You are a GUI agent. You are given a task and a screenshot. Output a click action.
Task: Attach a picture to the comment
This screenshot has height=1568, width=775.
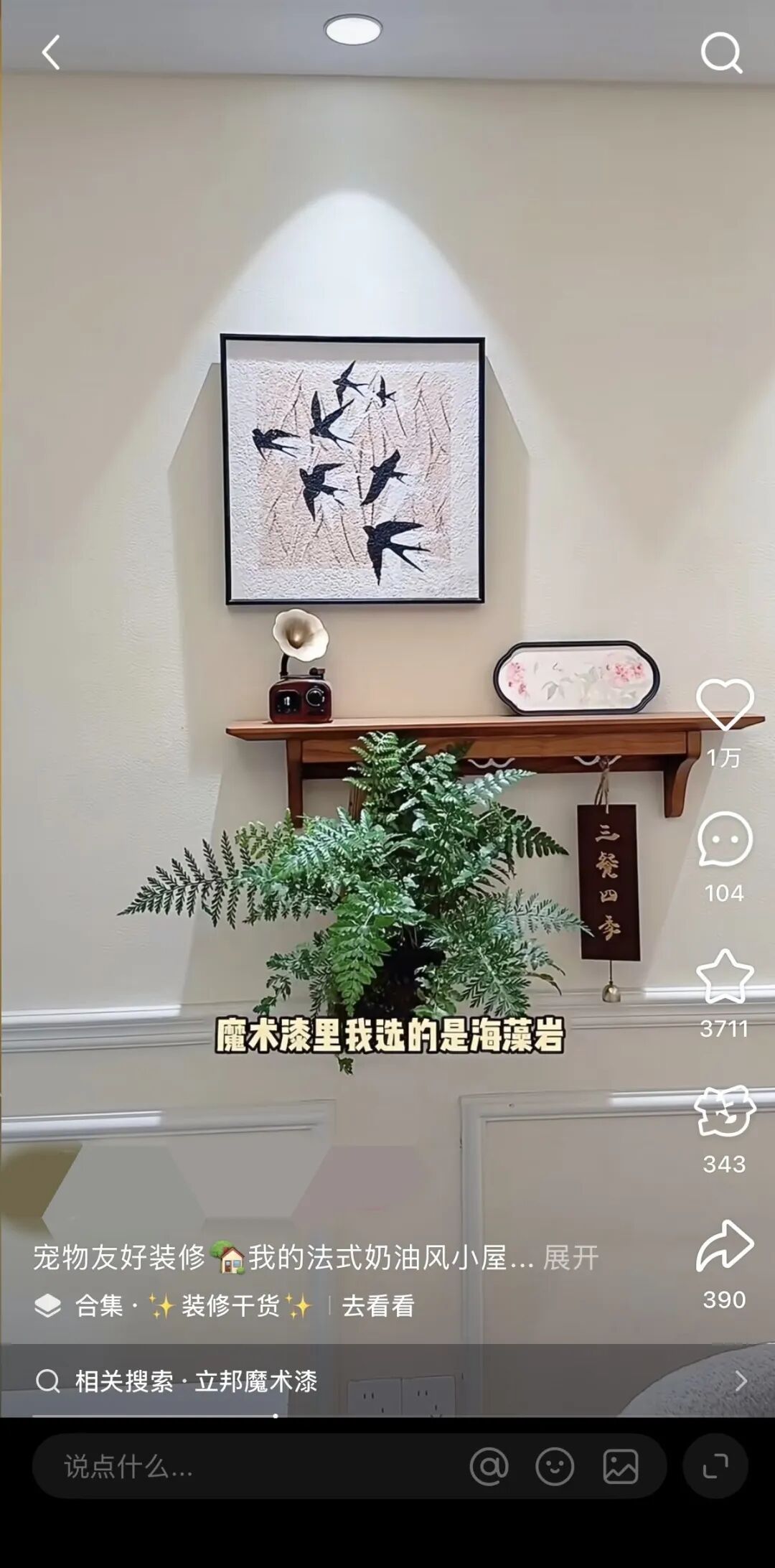click(621, 1467)
